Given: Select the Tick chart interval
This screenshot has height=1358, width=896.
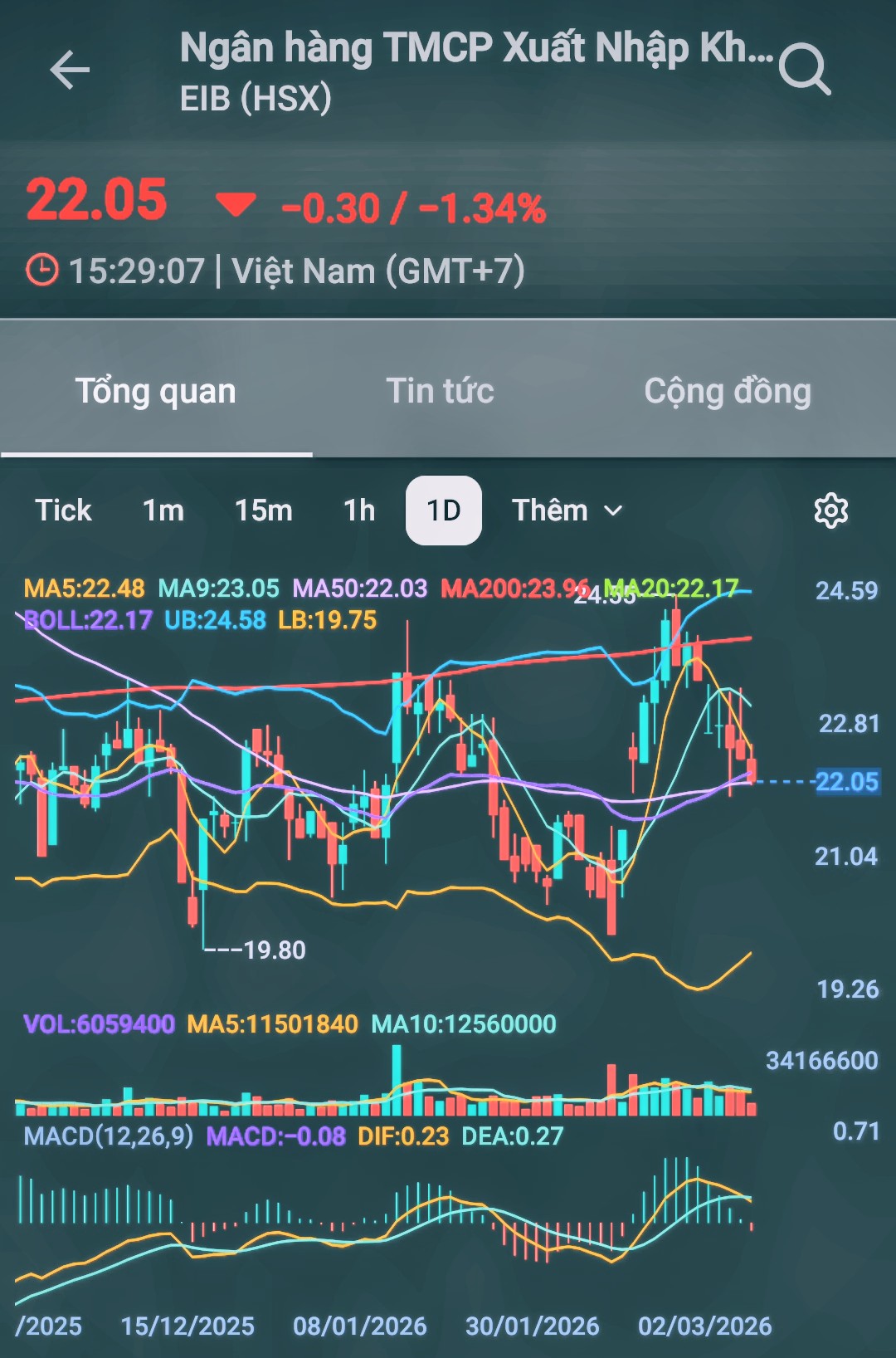Looking at the screenshot, I should [x=63, y=510].
